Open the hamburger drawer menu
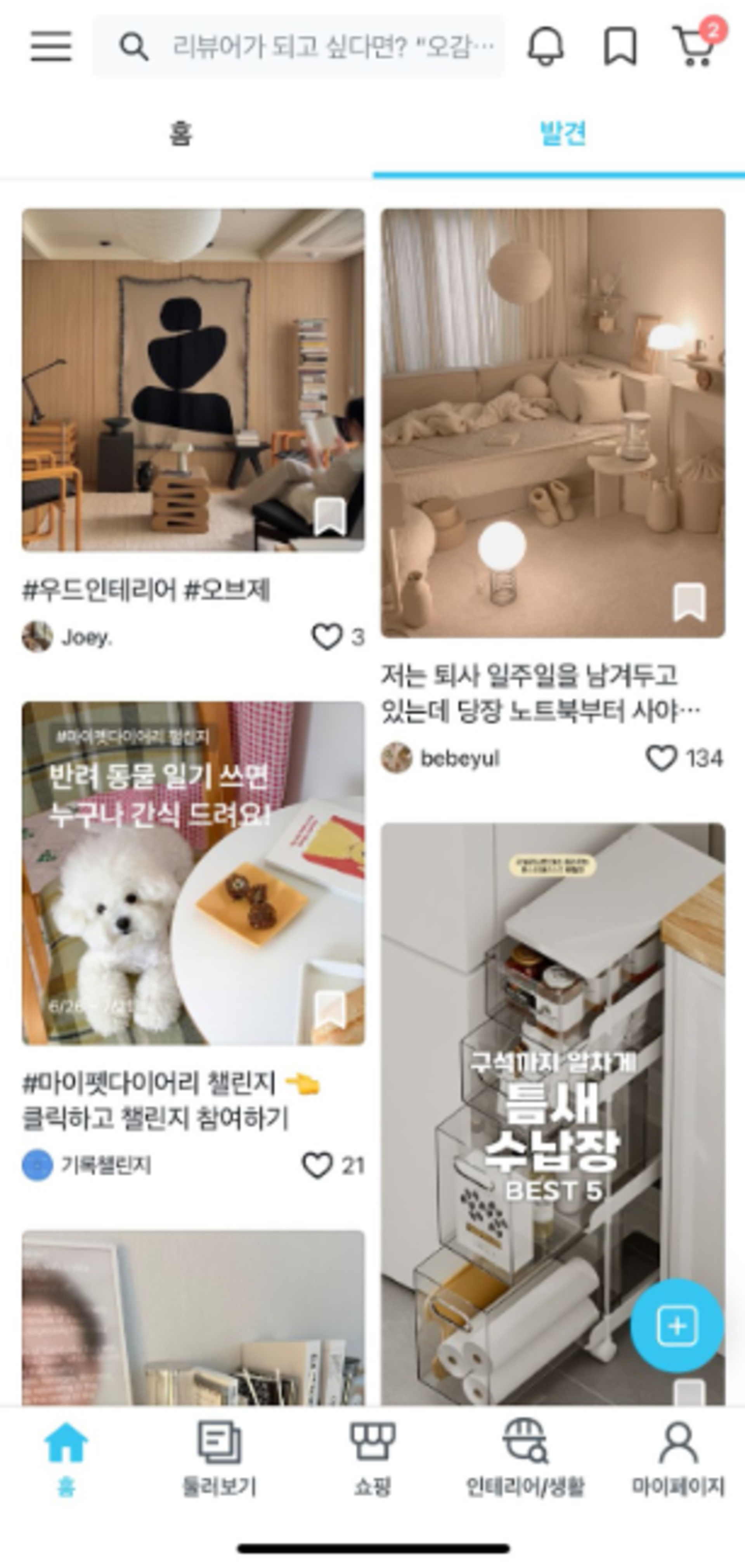This screenshot has height=1568, width=745. [x=51, y=46]
